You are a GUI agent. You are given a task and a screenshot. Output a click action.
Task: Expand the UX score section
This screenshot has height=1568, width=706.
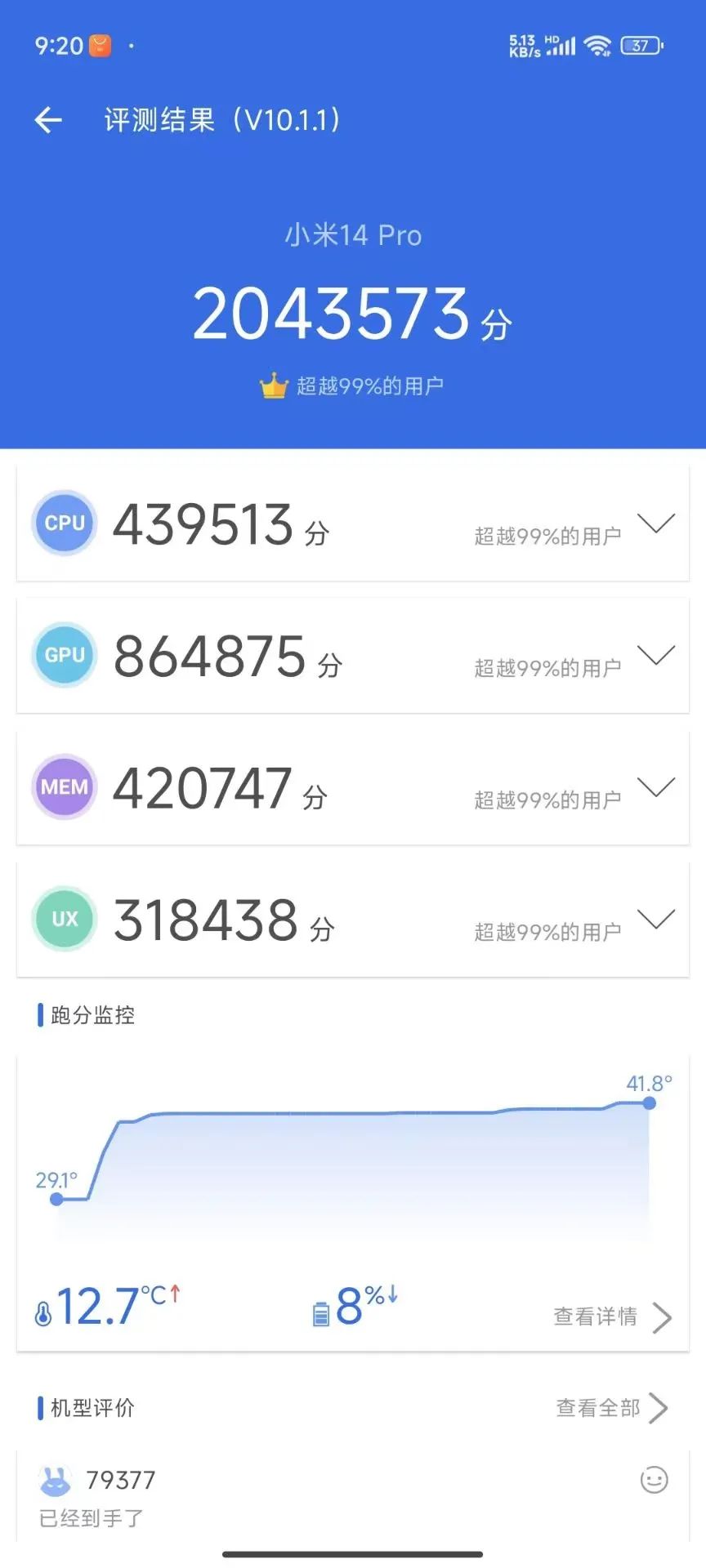(x=655, y=920)
